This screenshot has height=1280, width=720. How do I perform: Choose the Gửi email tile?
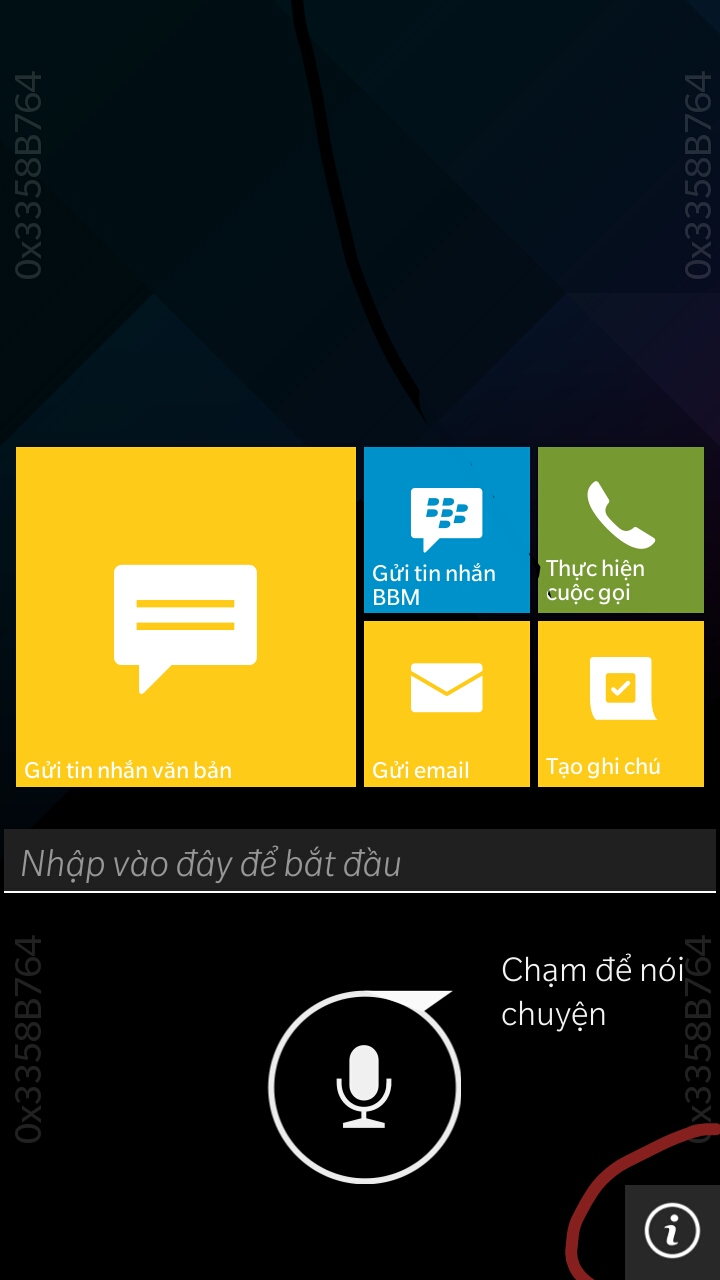click(447, 704)
